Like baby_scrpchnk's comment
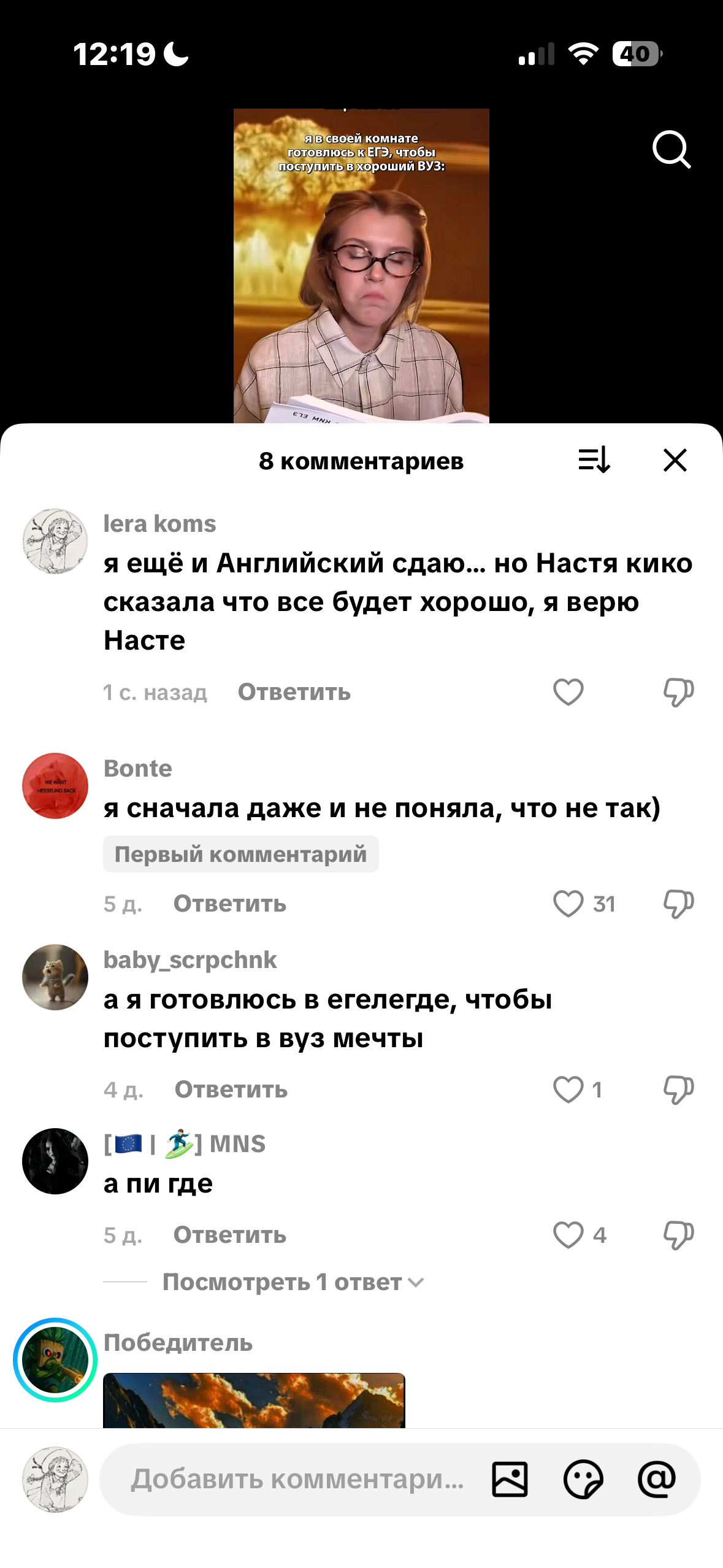Image resolution: width=723 pixels, height=1568 pixels. (568, 1090)
